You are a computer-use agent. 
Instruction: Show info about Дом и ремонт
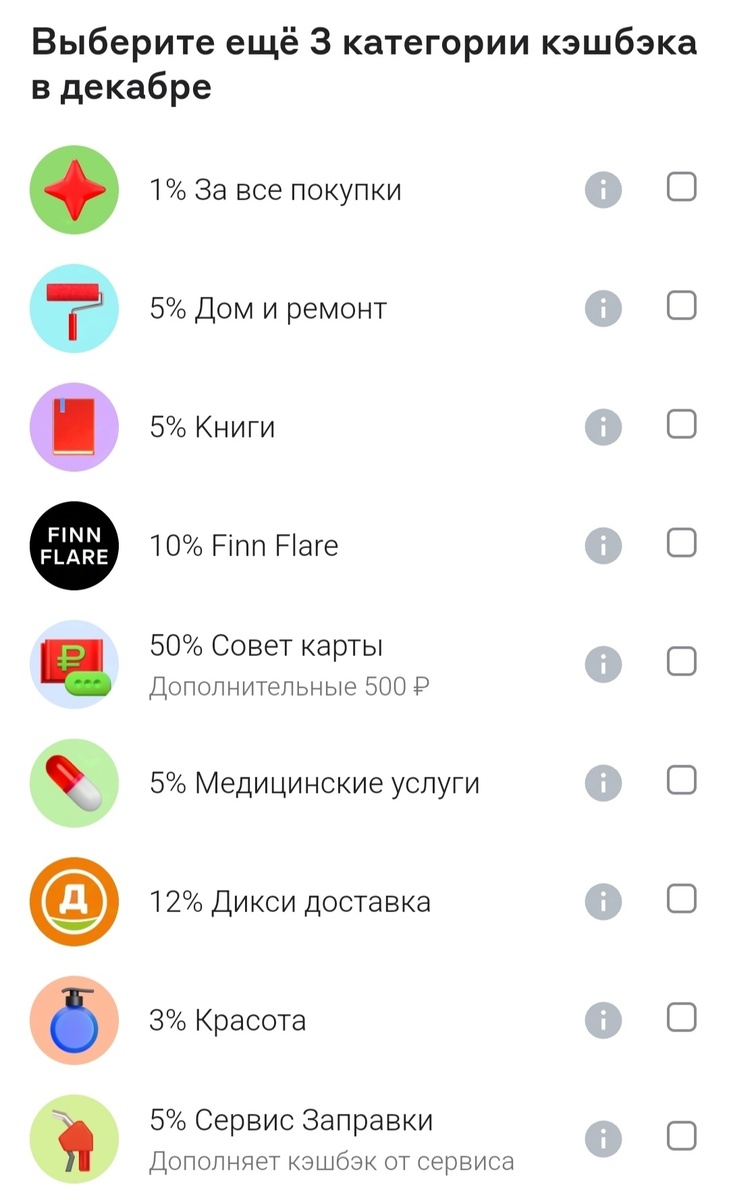[x=603, y=308]
